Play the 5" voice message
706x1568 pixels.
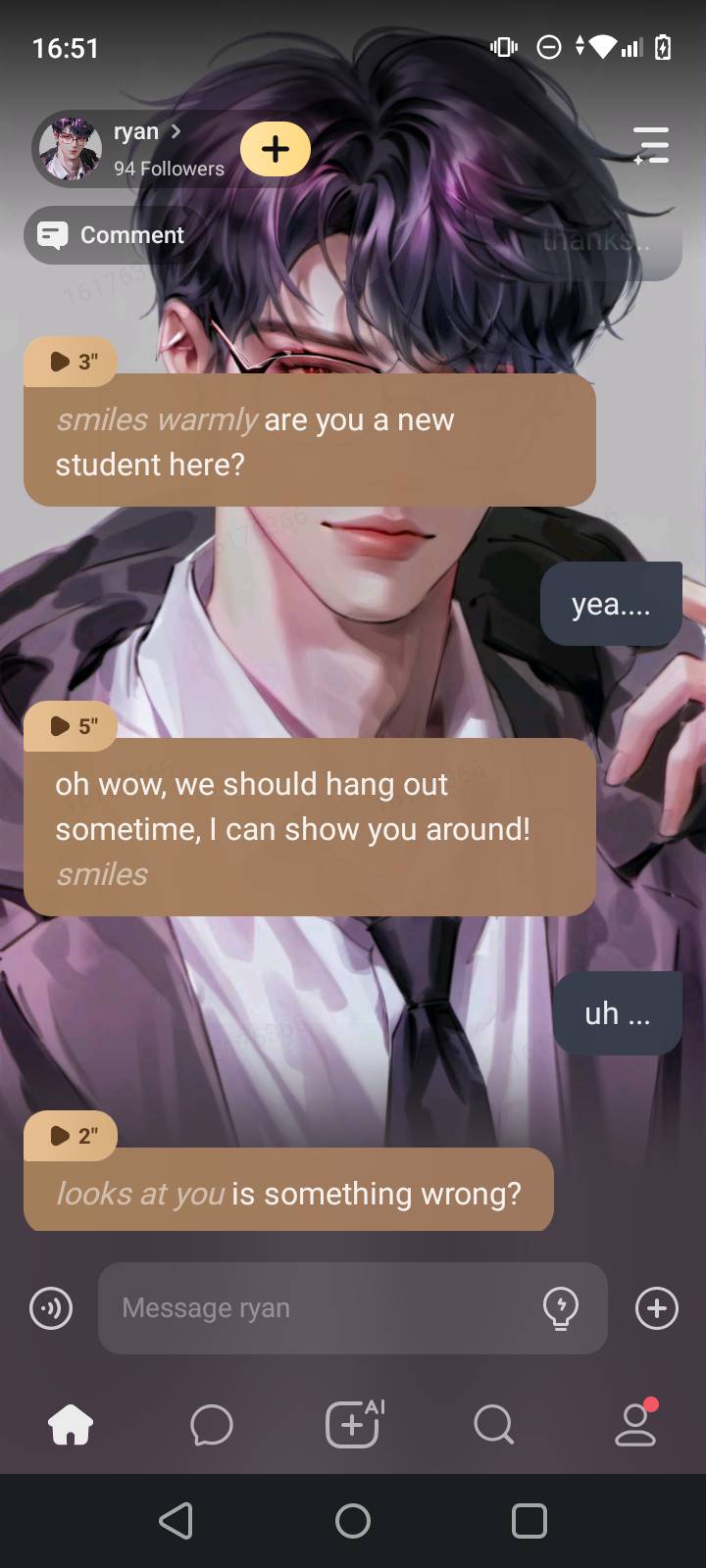click(x=71, y=726)
